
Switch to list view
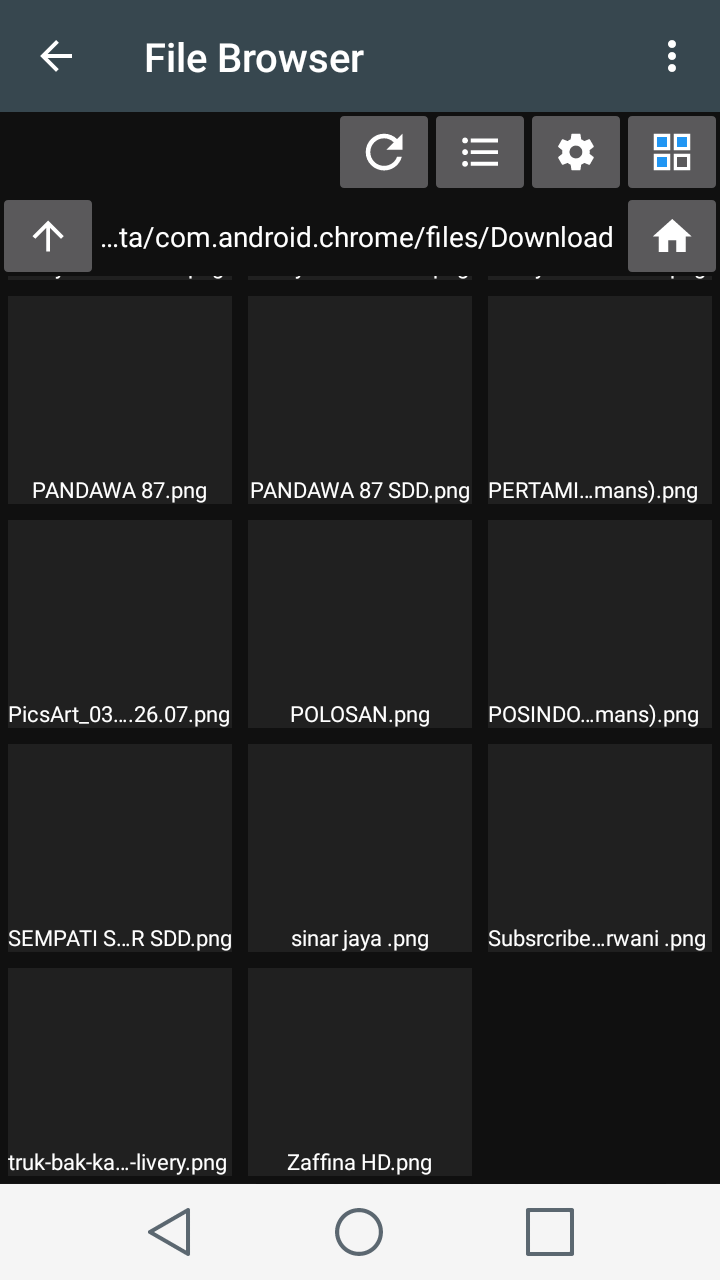tap(480, 152)
